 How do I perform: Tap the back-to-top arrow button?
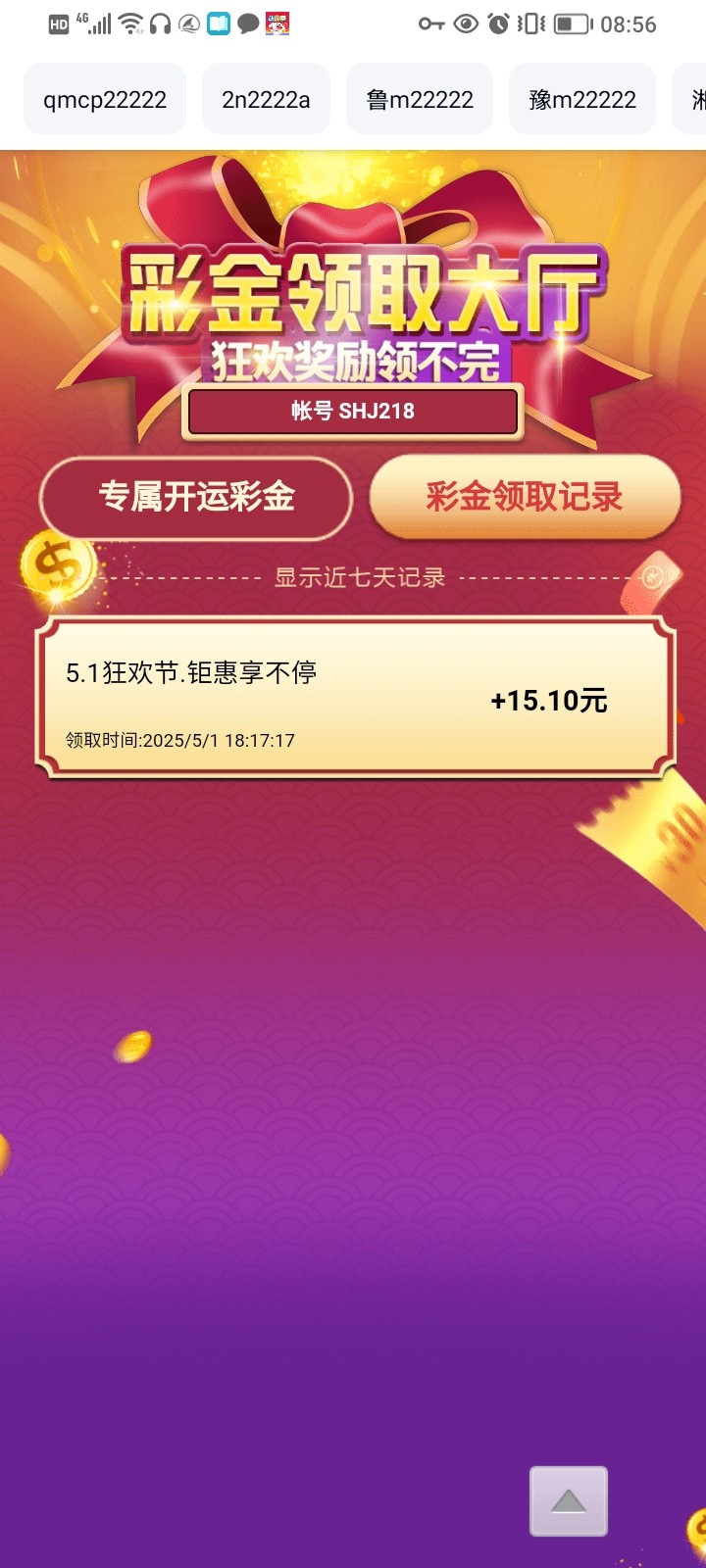569,1500
